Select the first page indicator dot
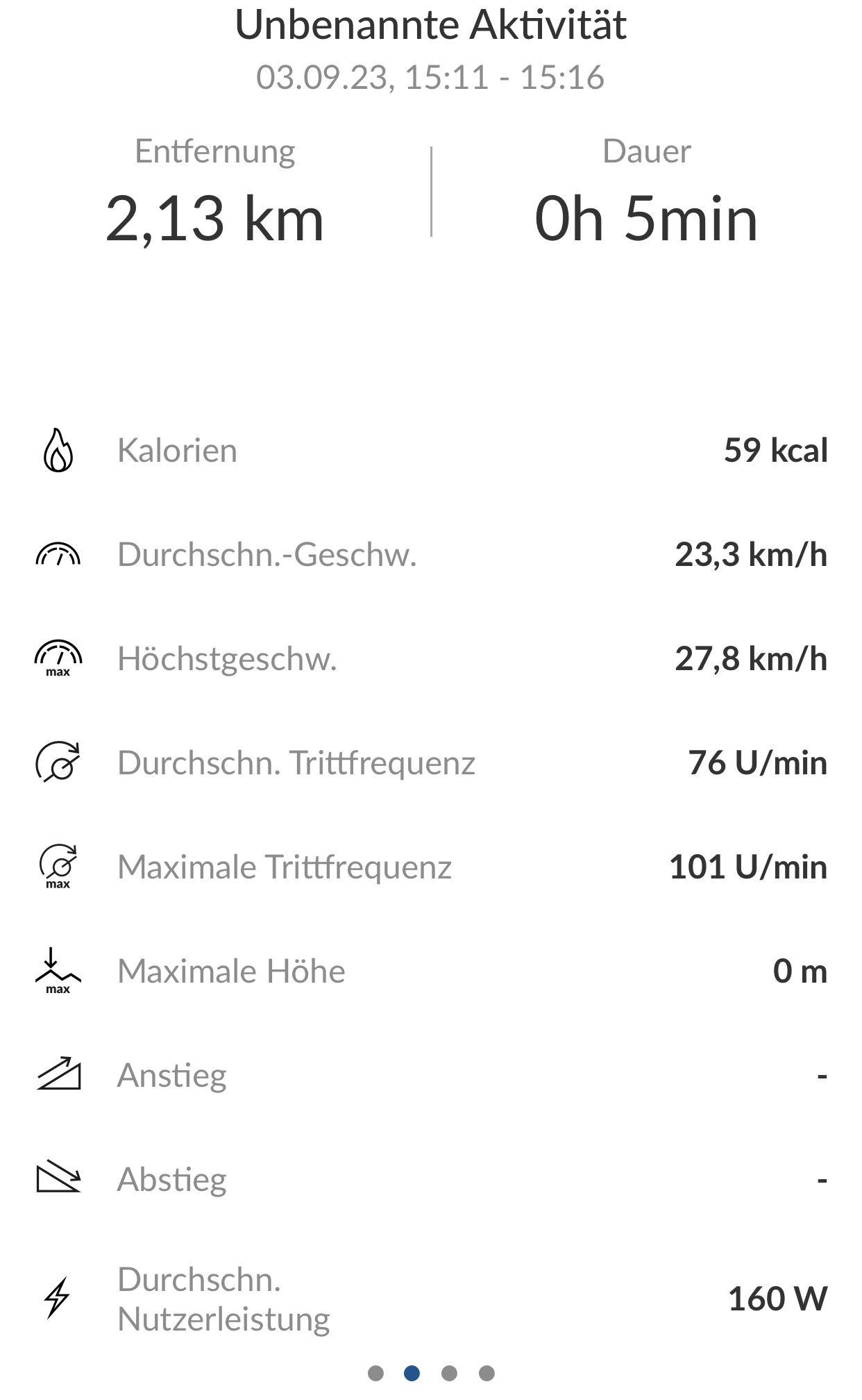The height and width of the screenshot is (1400, 862). click(x=375, y=1373)
